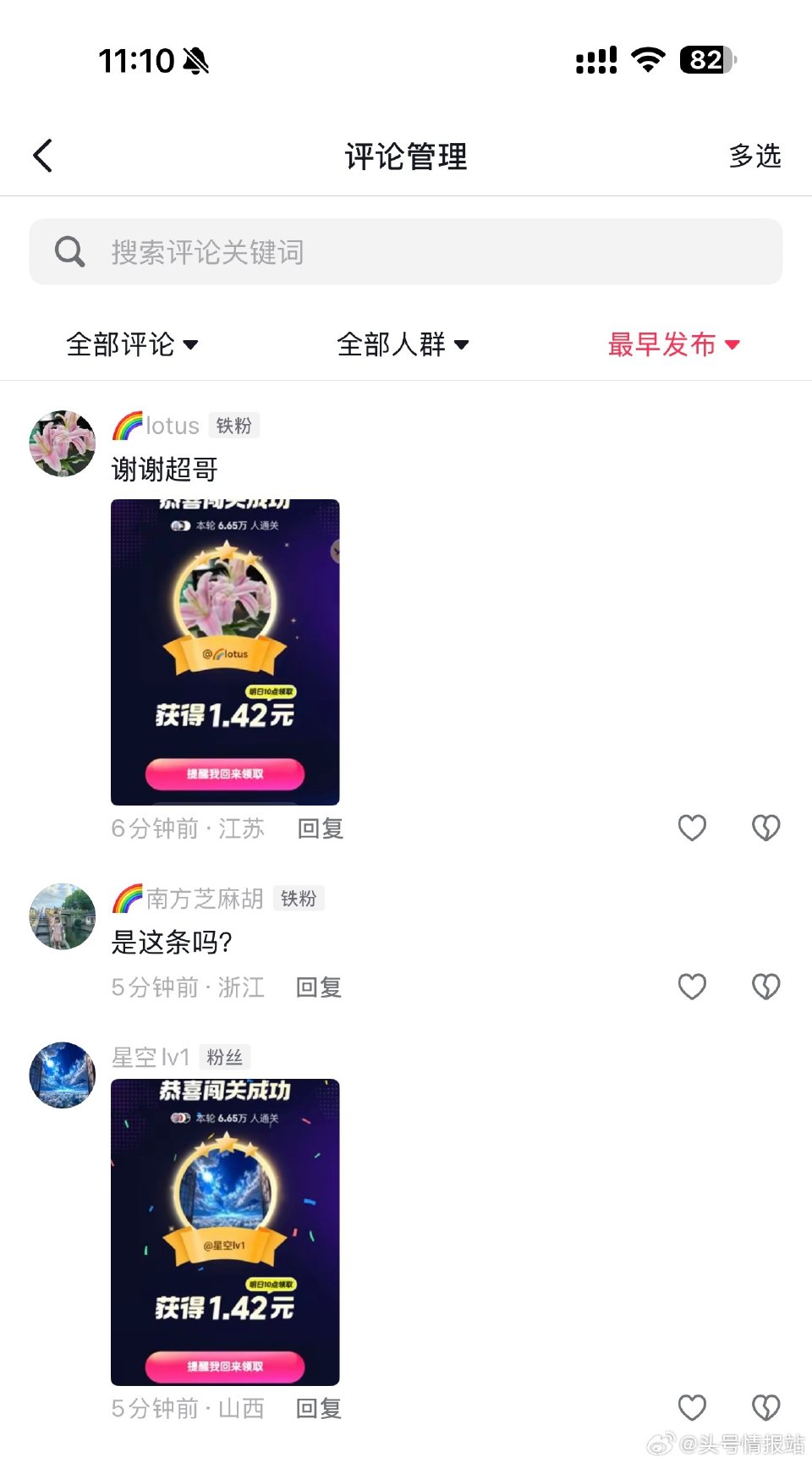Open the 全部评论 filter dropdown

(133, 344)
